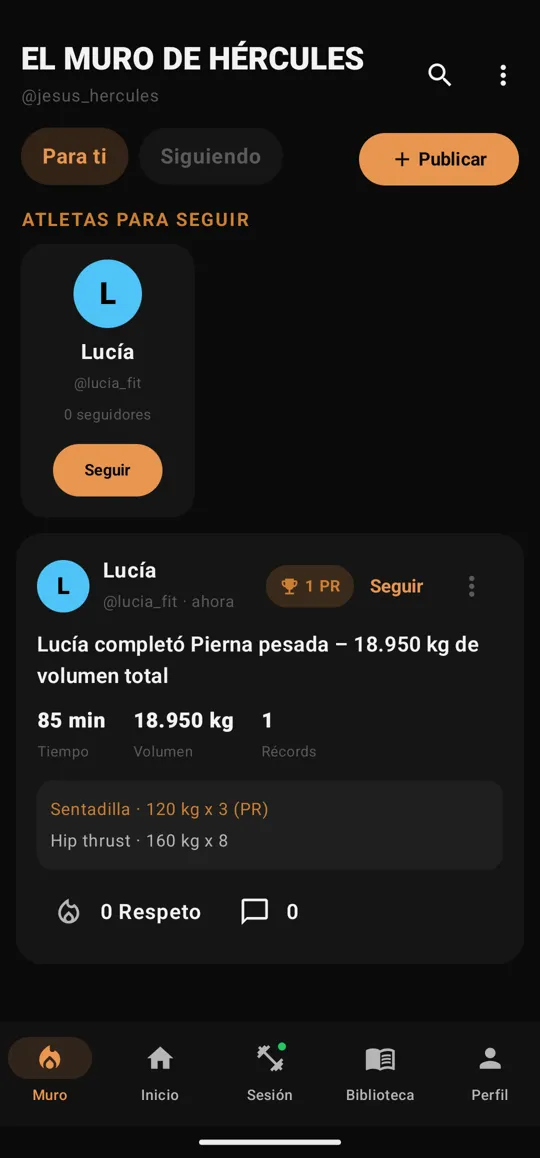
Task: Open comments on Lucía's post
Action: (x=270, y=912)
